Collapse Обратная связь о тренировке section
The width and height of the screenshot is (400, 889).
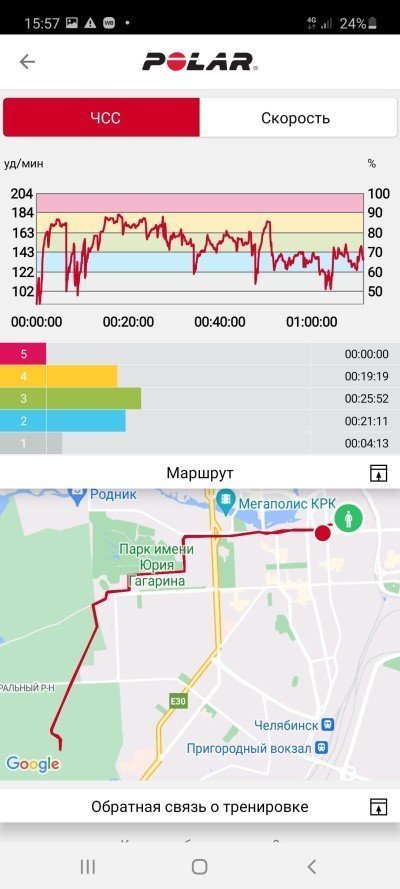pos(378,806)
